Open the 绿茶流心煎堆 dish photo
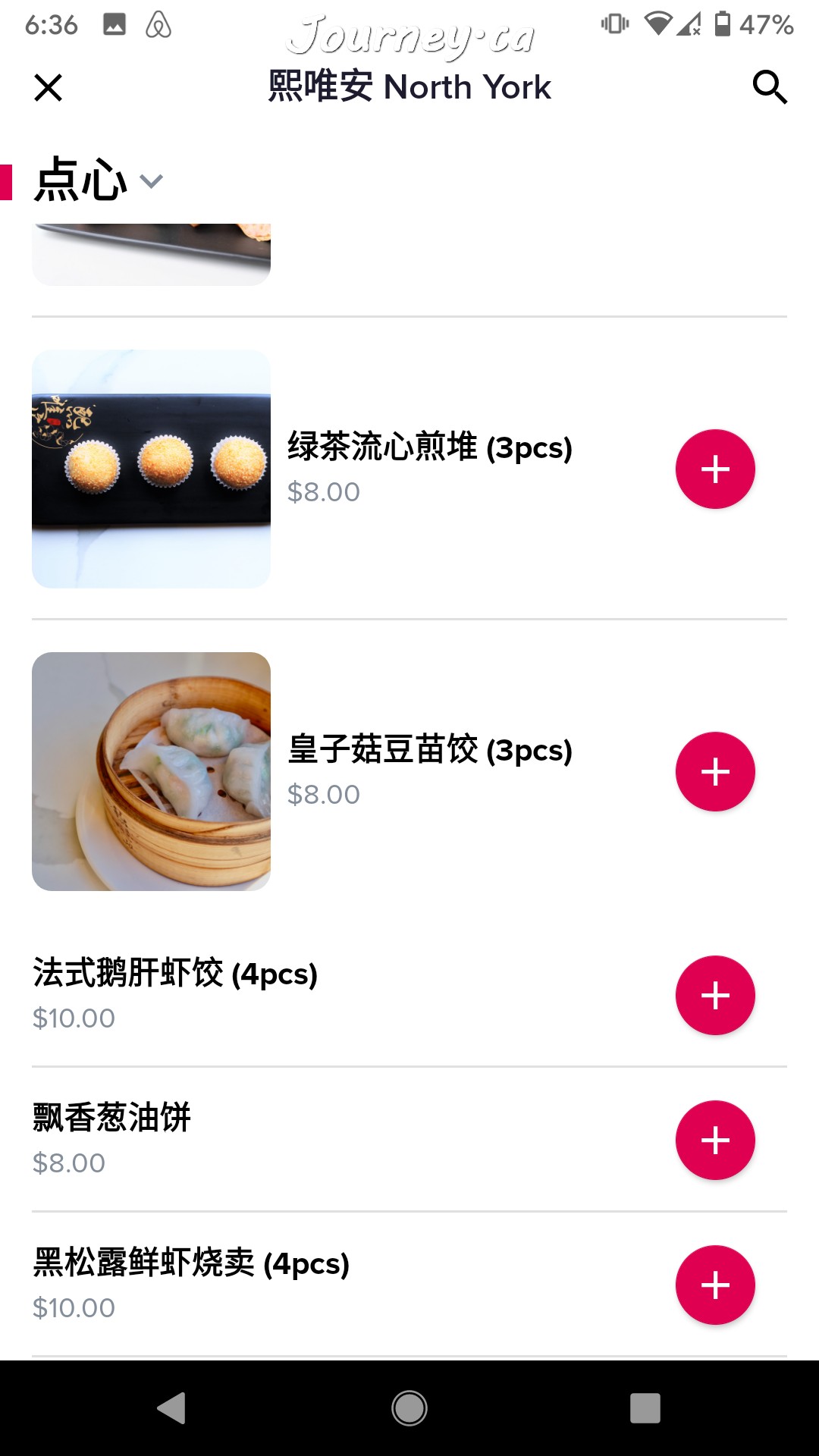Screen dimensions: 819x1456 [152, 469]
